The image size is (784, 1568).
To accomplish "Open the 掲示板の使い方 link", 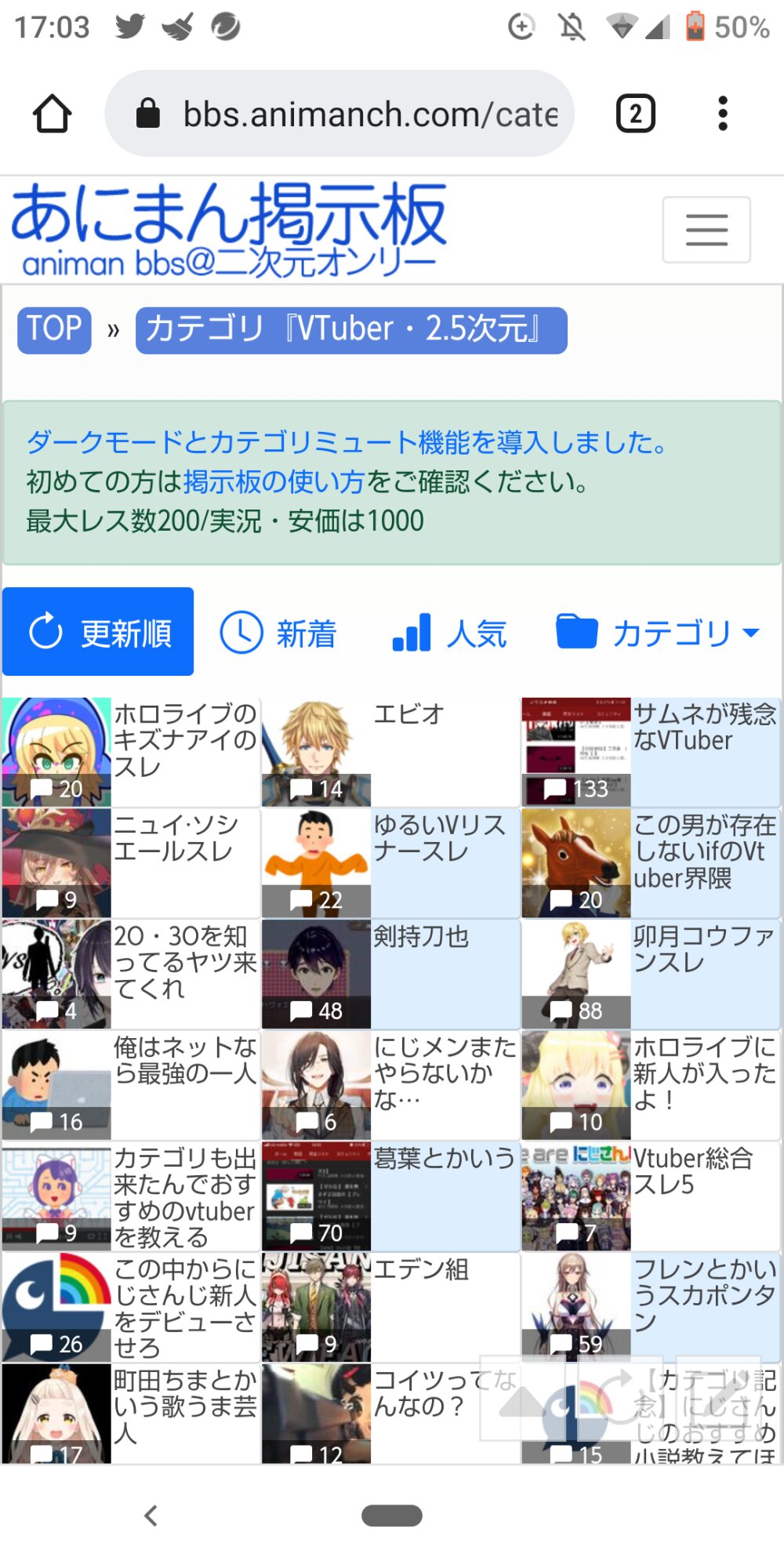I will (x=274, y=481).
